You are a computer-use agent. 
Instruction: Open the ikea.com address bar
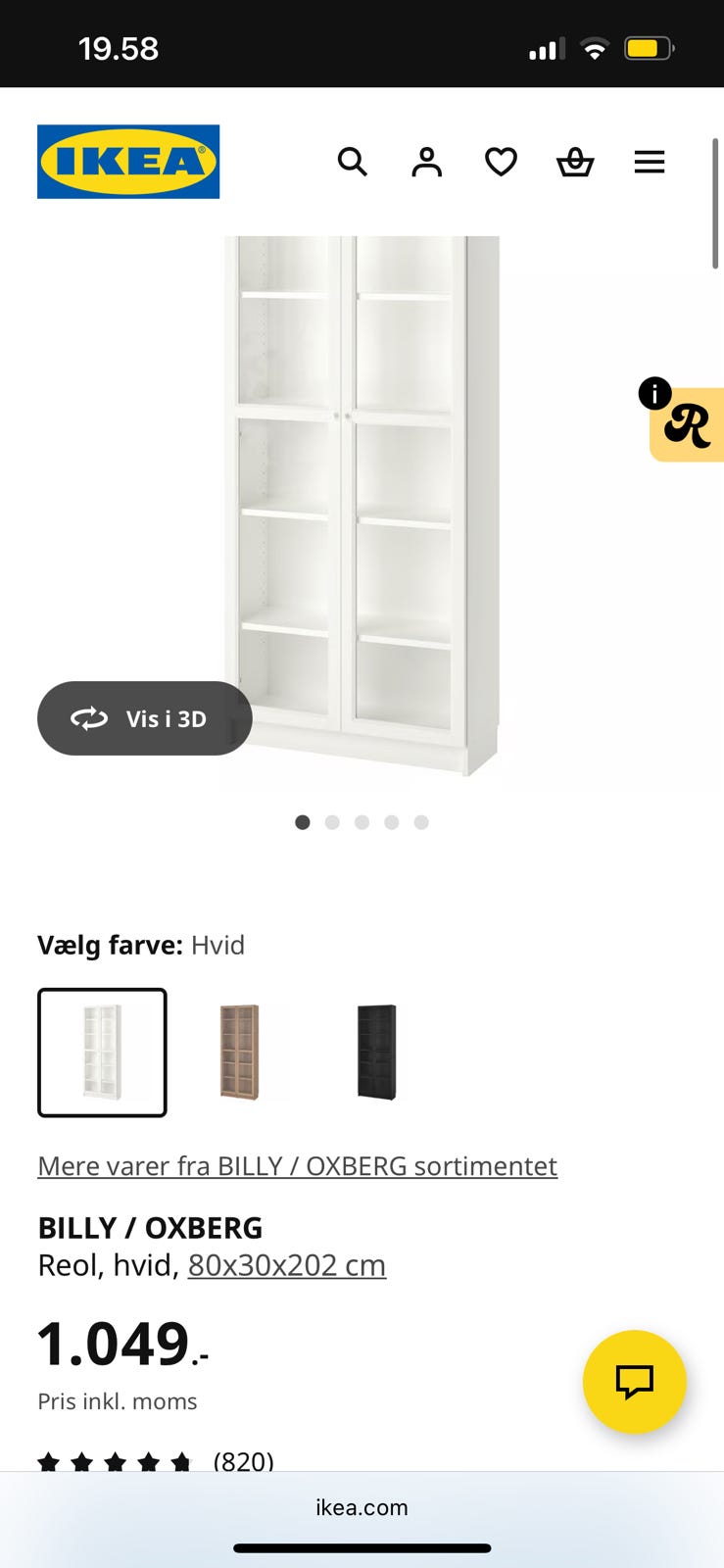[362, 1507]
